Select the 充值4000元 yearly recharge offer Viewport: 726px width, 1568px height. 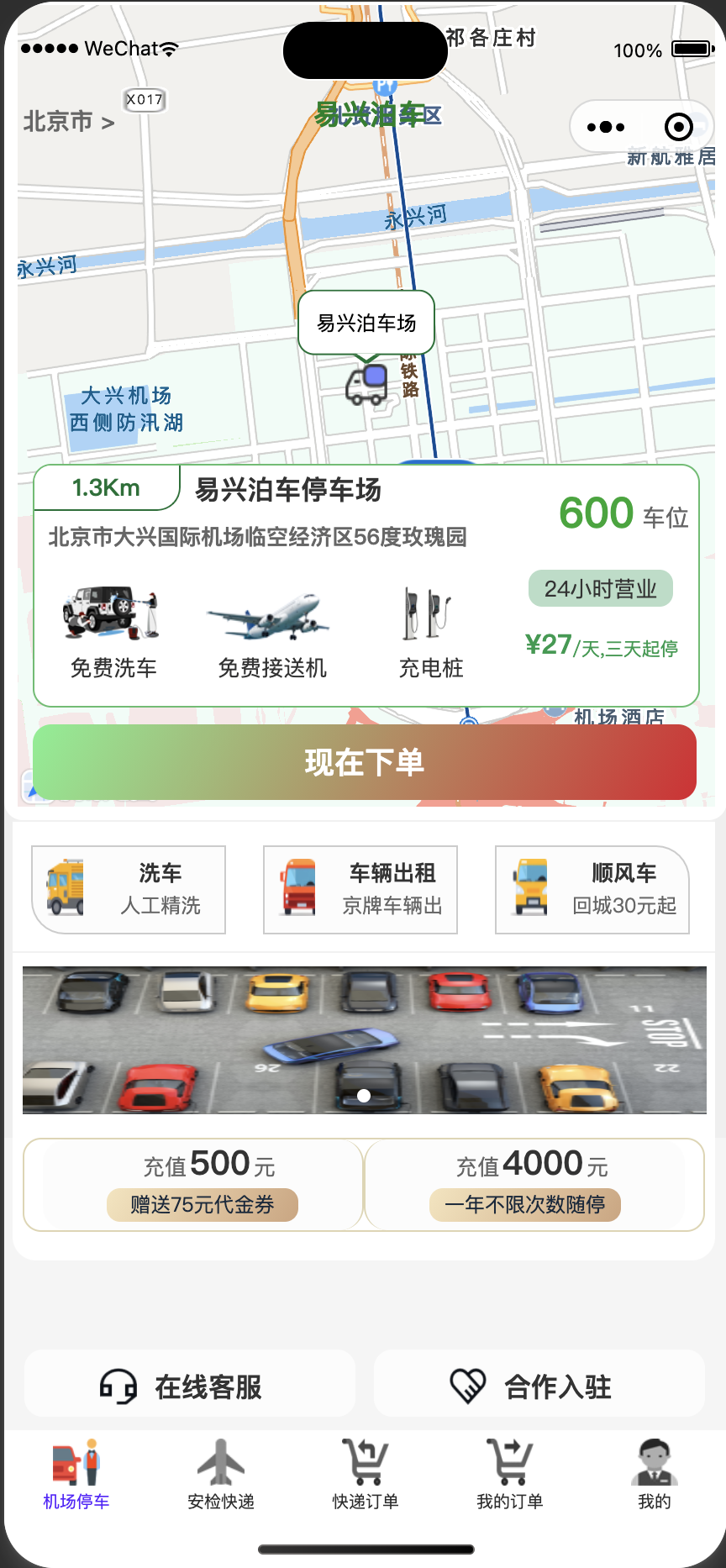[x=534, y=1185]
